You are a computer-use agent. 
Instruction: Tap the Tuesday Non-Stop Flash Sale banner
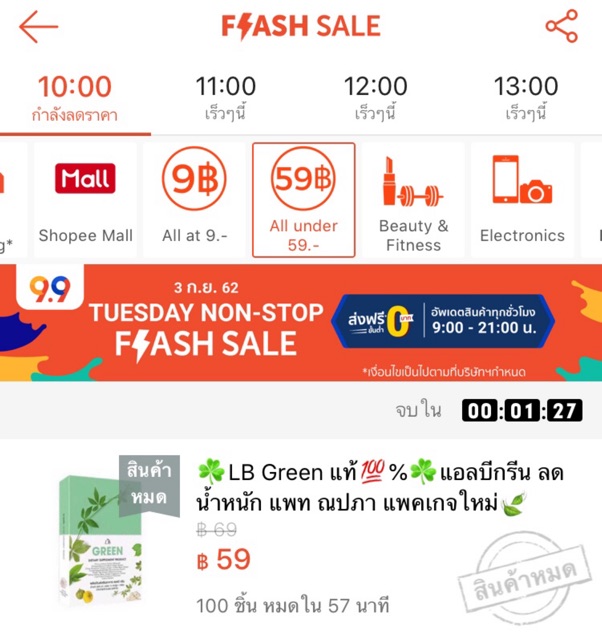[x=301, y=323]
